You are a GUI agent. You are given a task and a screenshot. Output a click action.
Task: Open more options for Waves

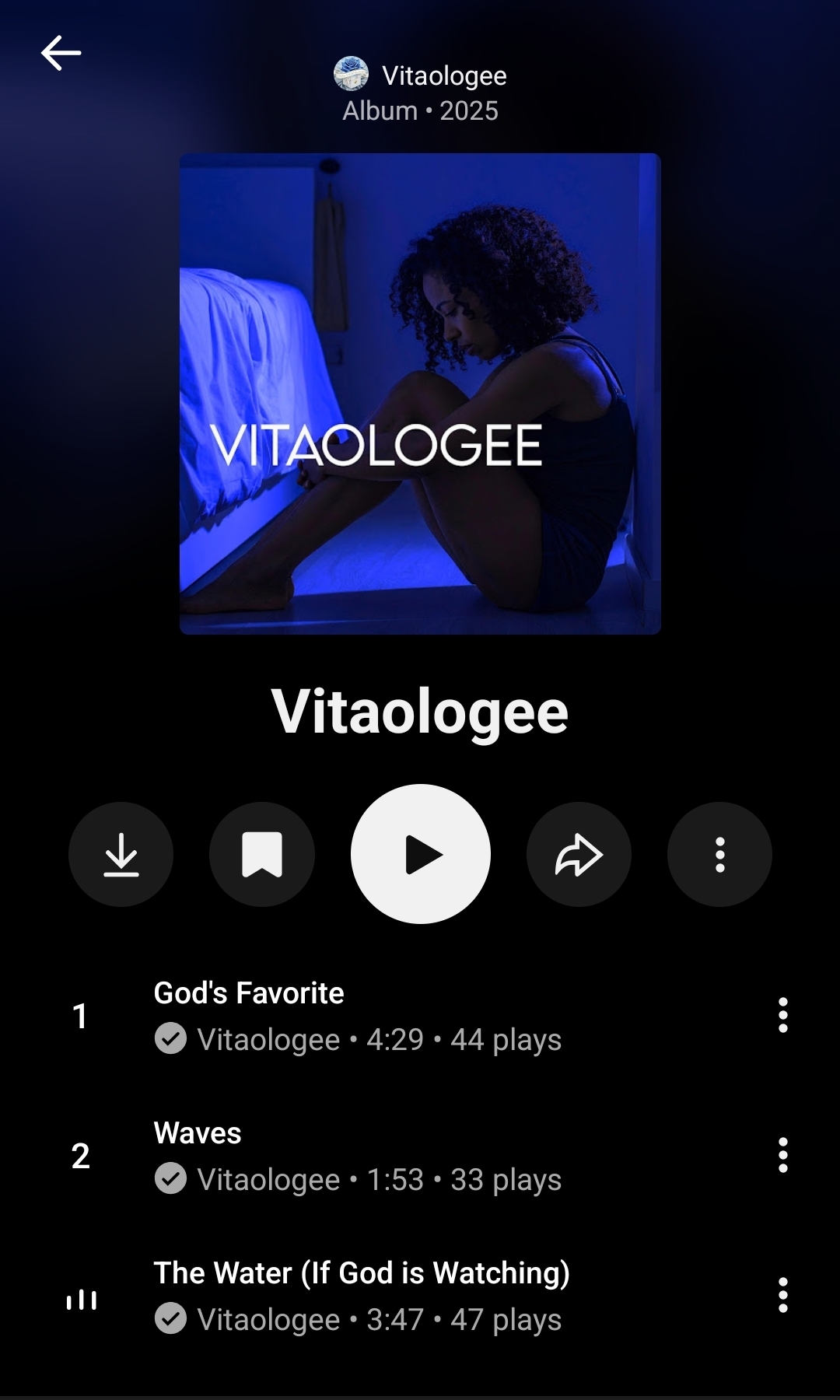point(782,1155)
